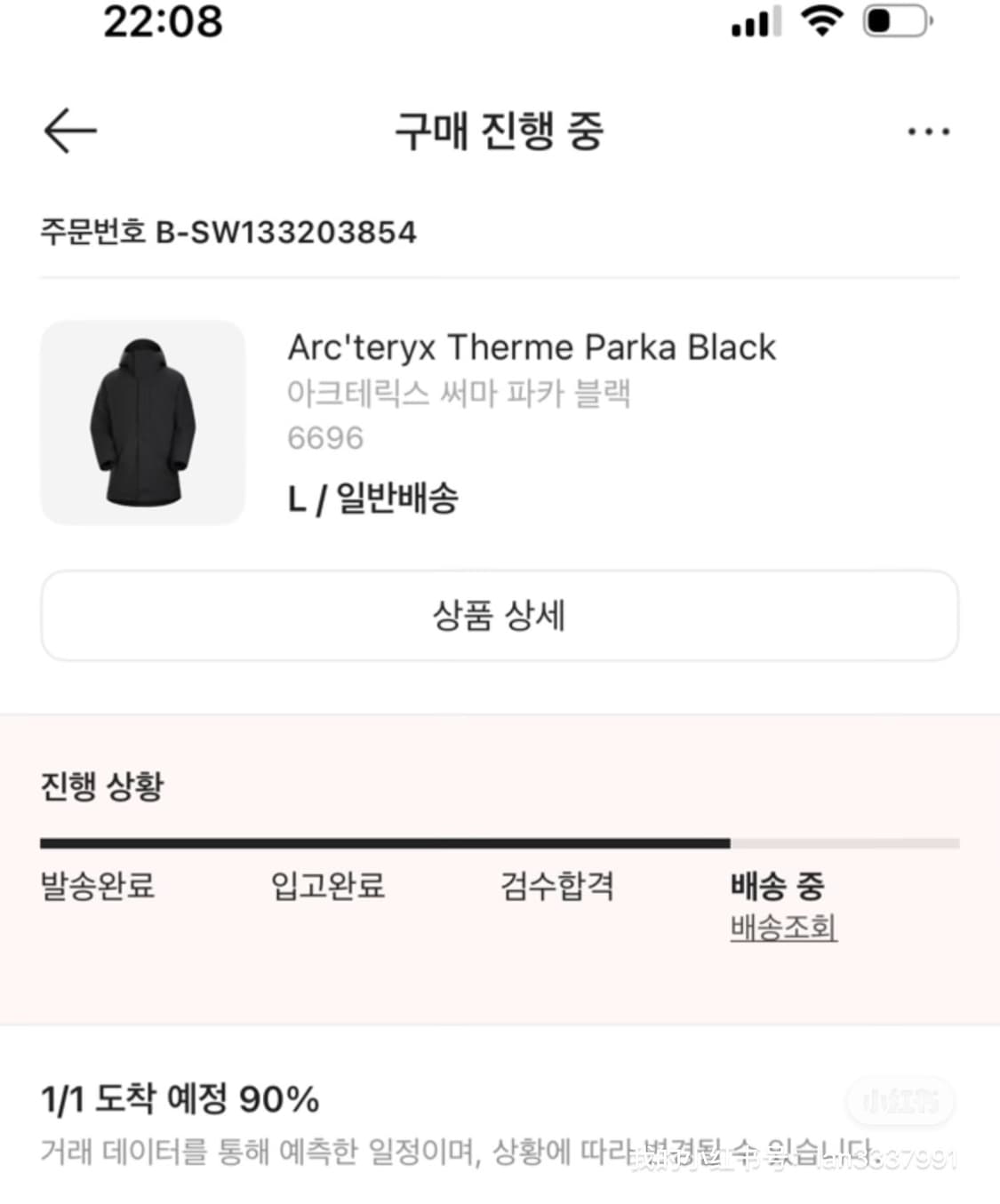The width and height of the screenshot is (1000, 1204).
Task: Tap the 1/1 도착 예정 90% estimate text
Action: pos(180,1100)
